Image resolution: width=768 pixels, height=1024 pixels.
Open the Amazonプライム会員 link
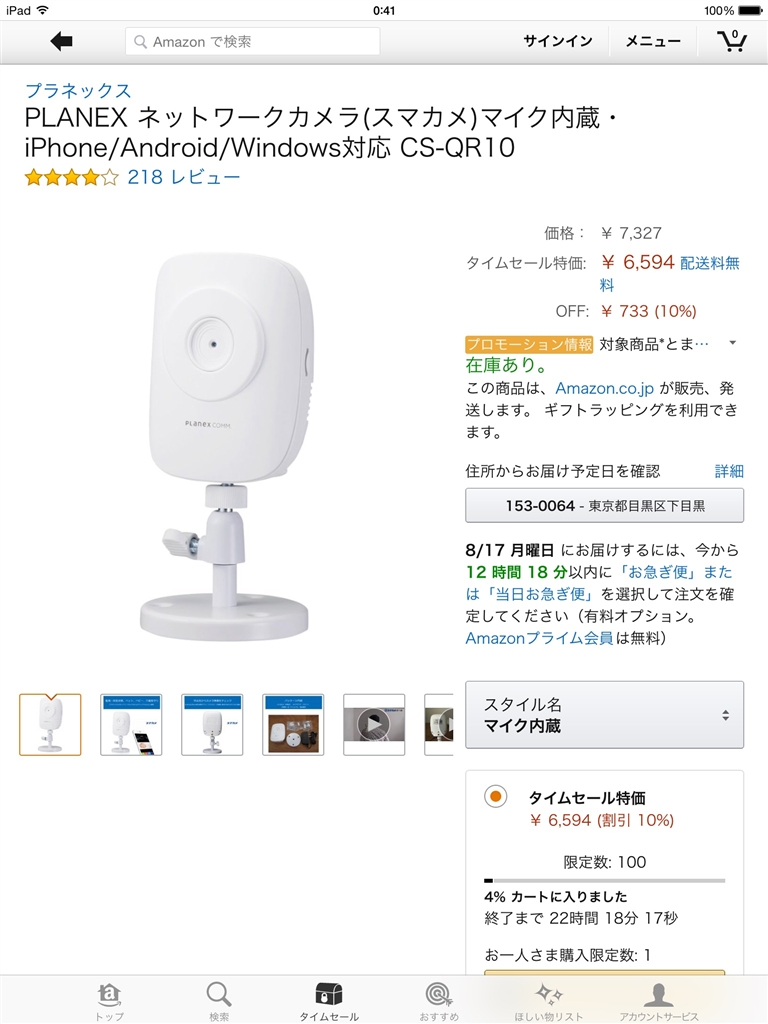pos(539,638)
